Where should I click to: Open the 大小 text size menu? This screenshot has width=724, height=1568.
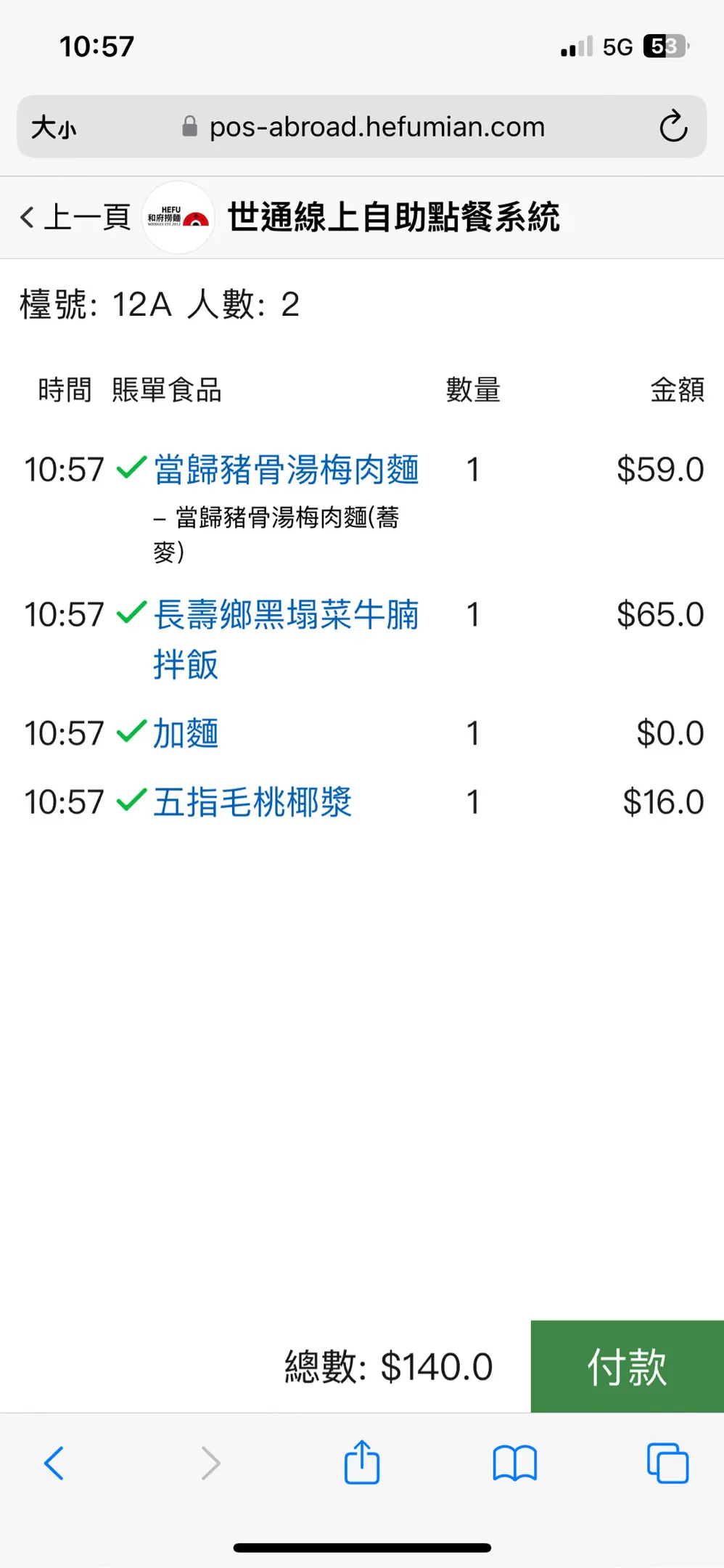pyautogui.click(x=54, y=127)
